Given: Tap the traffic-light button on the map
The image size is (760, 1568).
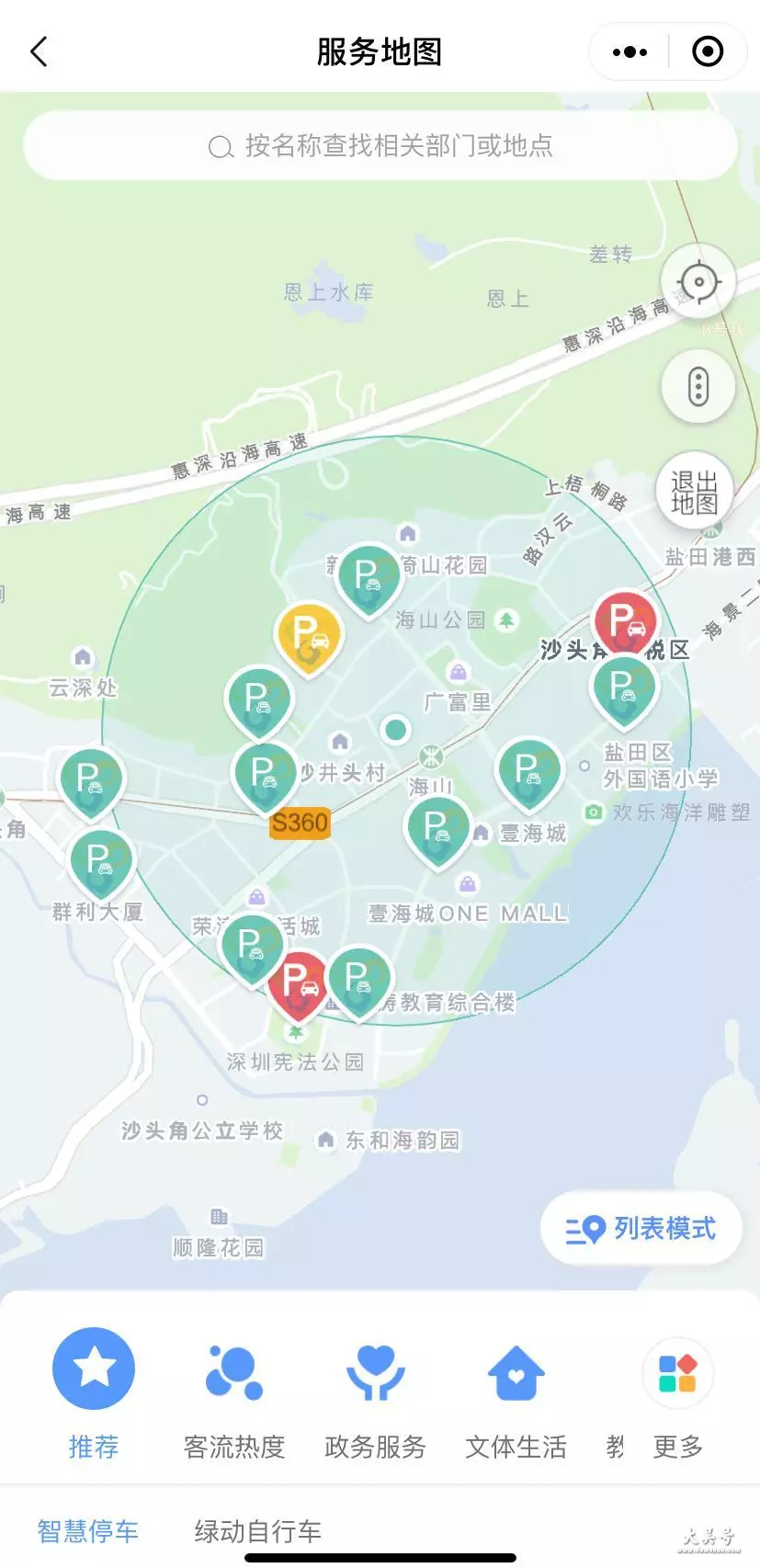Looking at the screenshot, I should pyautogui.click(x=698, y=386).
